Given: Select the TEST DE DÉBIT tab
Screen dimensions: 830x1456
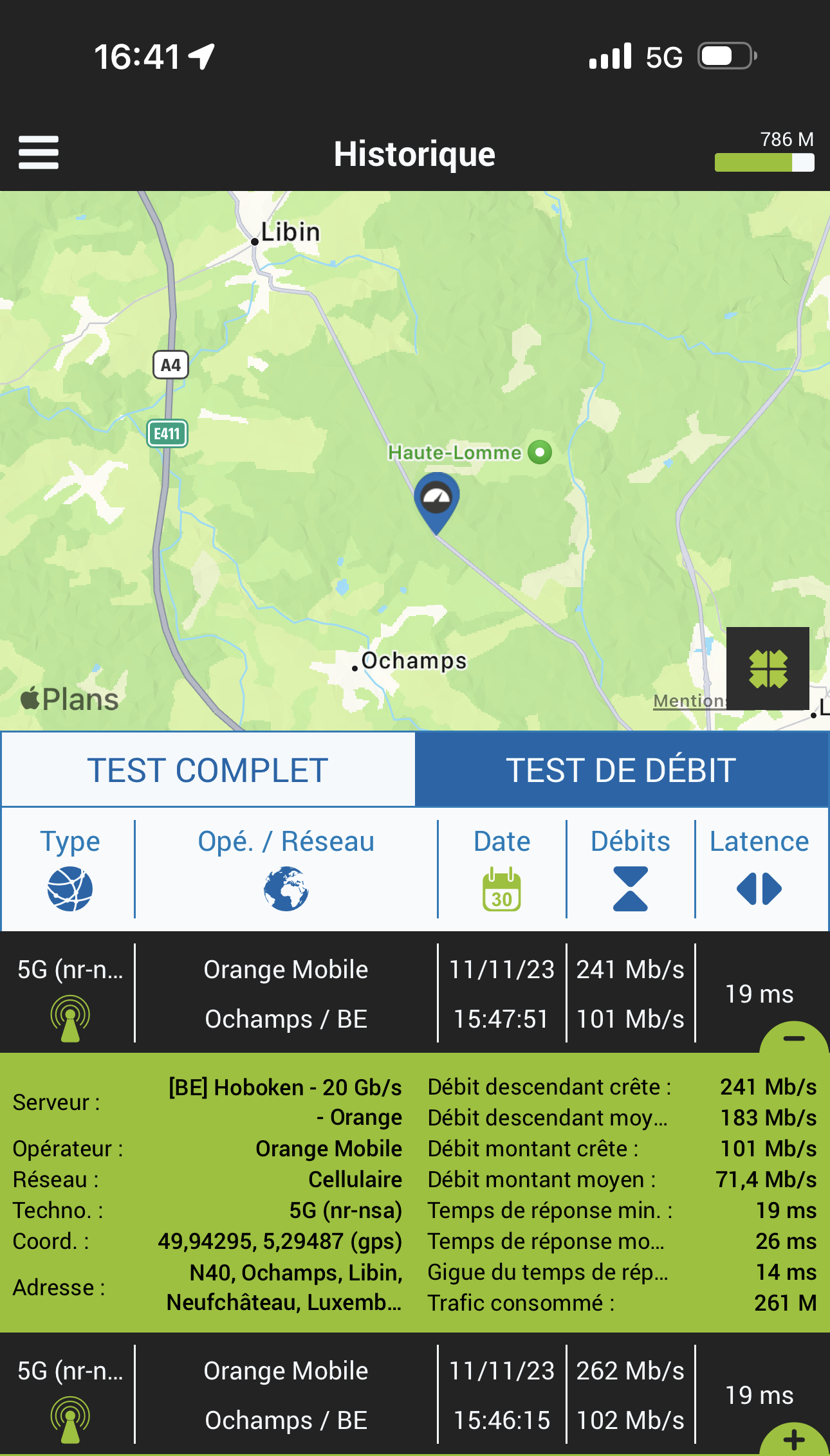Looking at the screenshot, I should (x=621, y=770).
